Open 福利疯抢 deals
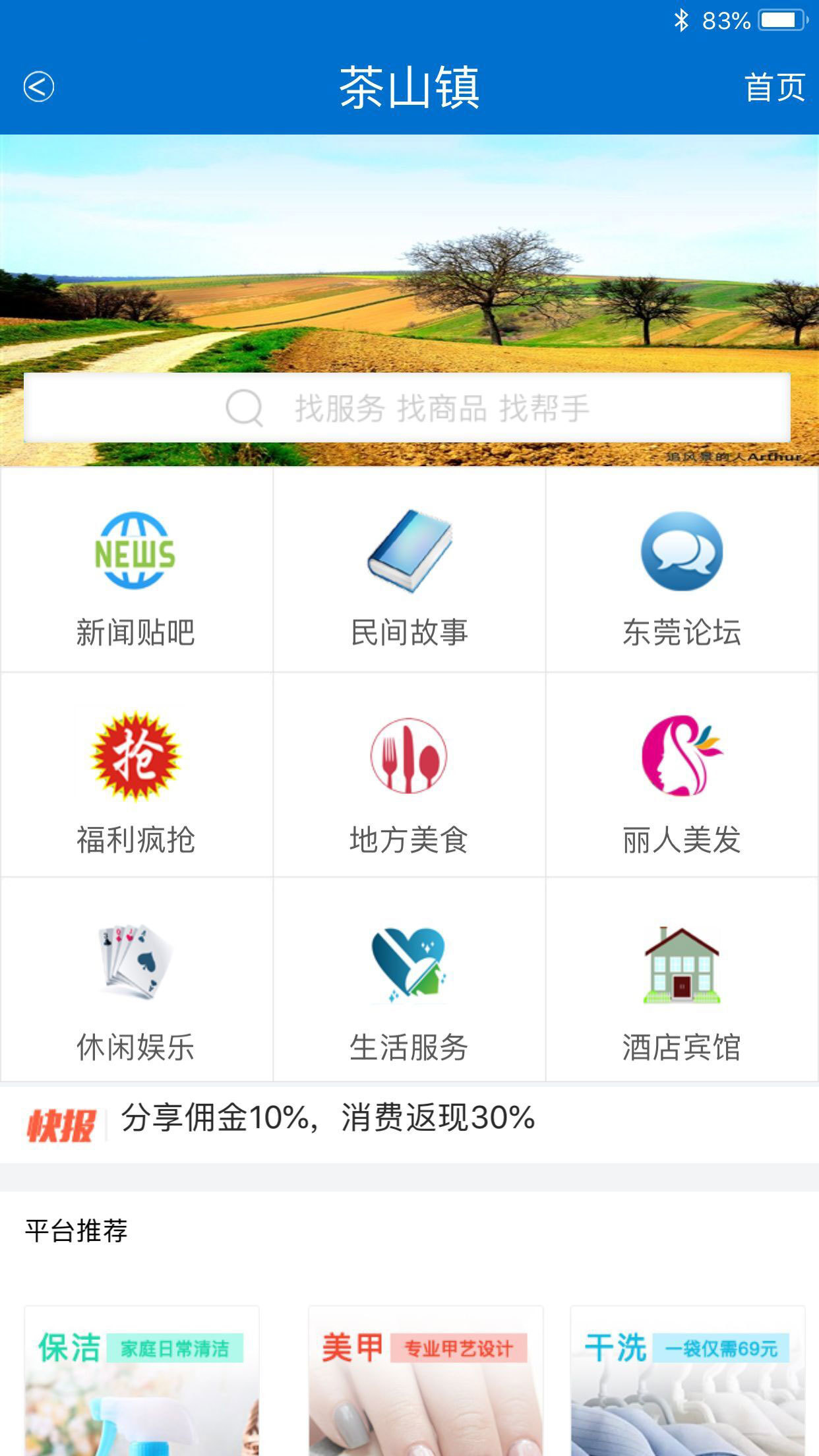Screen dimensions: 819x1456 136,776
